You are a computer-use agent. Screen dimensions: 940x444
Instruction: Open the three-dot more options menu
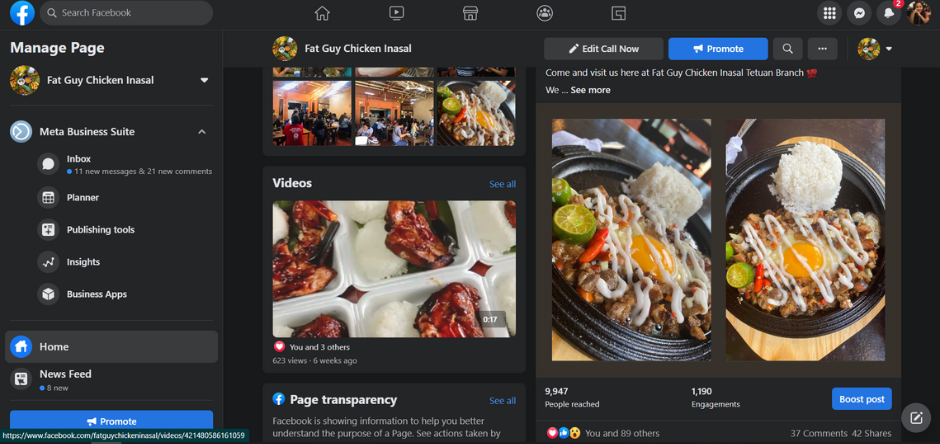click(x=822, y=48)
